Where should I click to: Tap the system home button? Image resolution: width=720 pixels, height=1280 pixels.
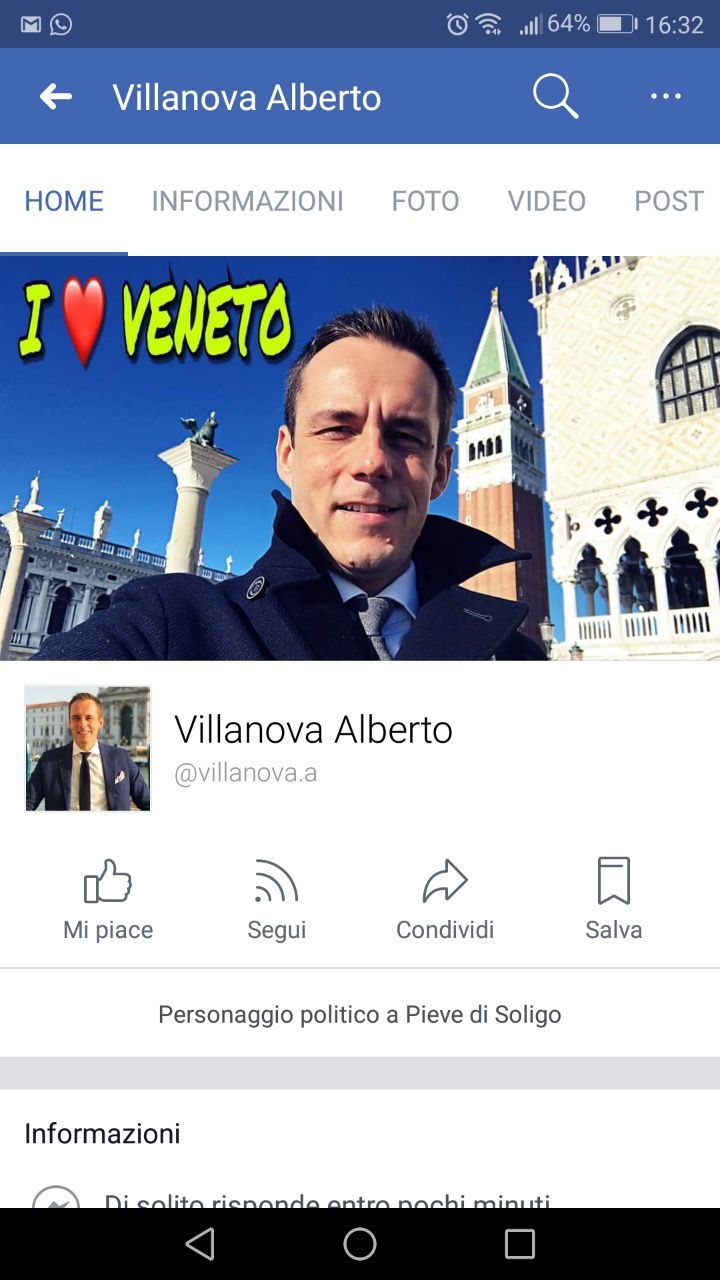tap(360, 1244)
